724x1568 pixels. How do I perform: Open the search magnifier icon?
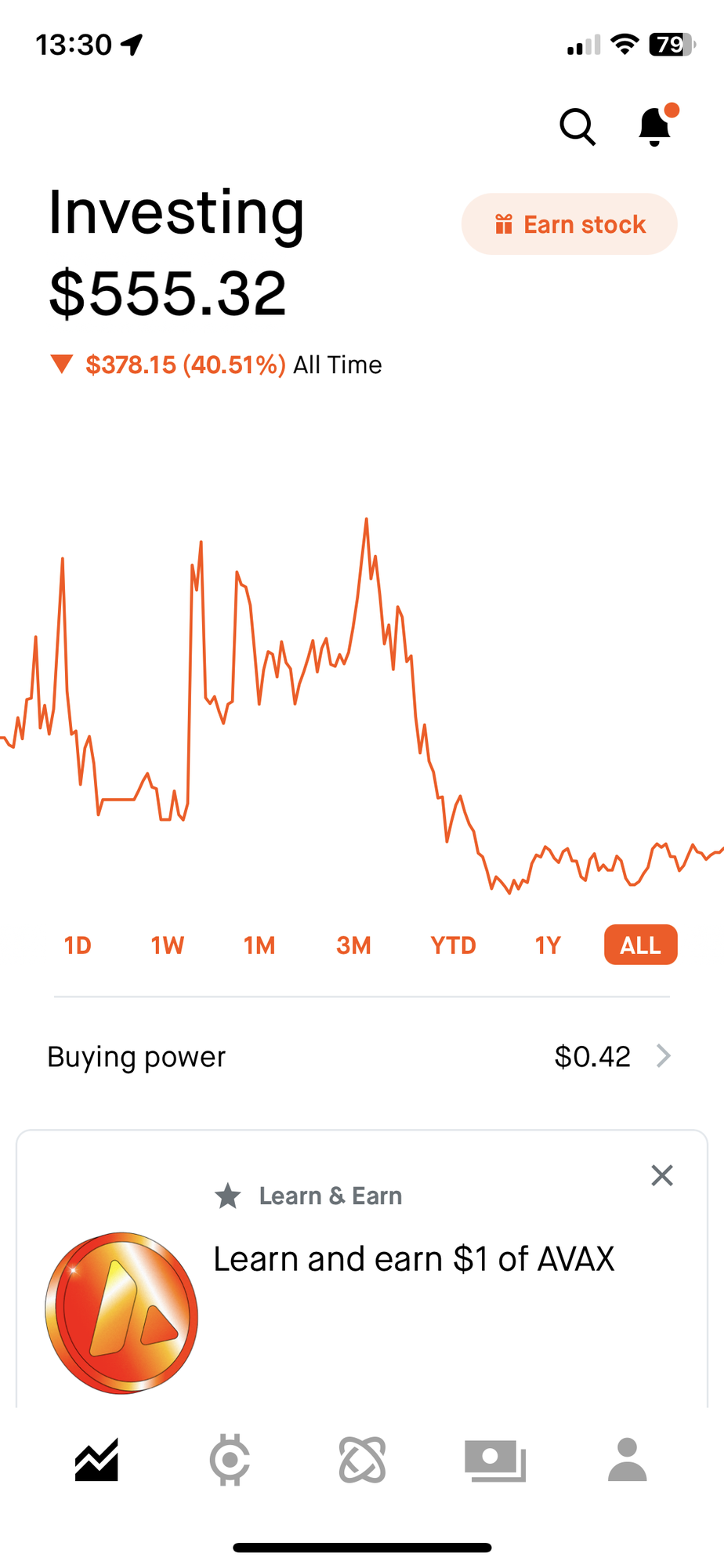tap(577, 127)
